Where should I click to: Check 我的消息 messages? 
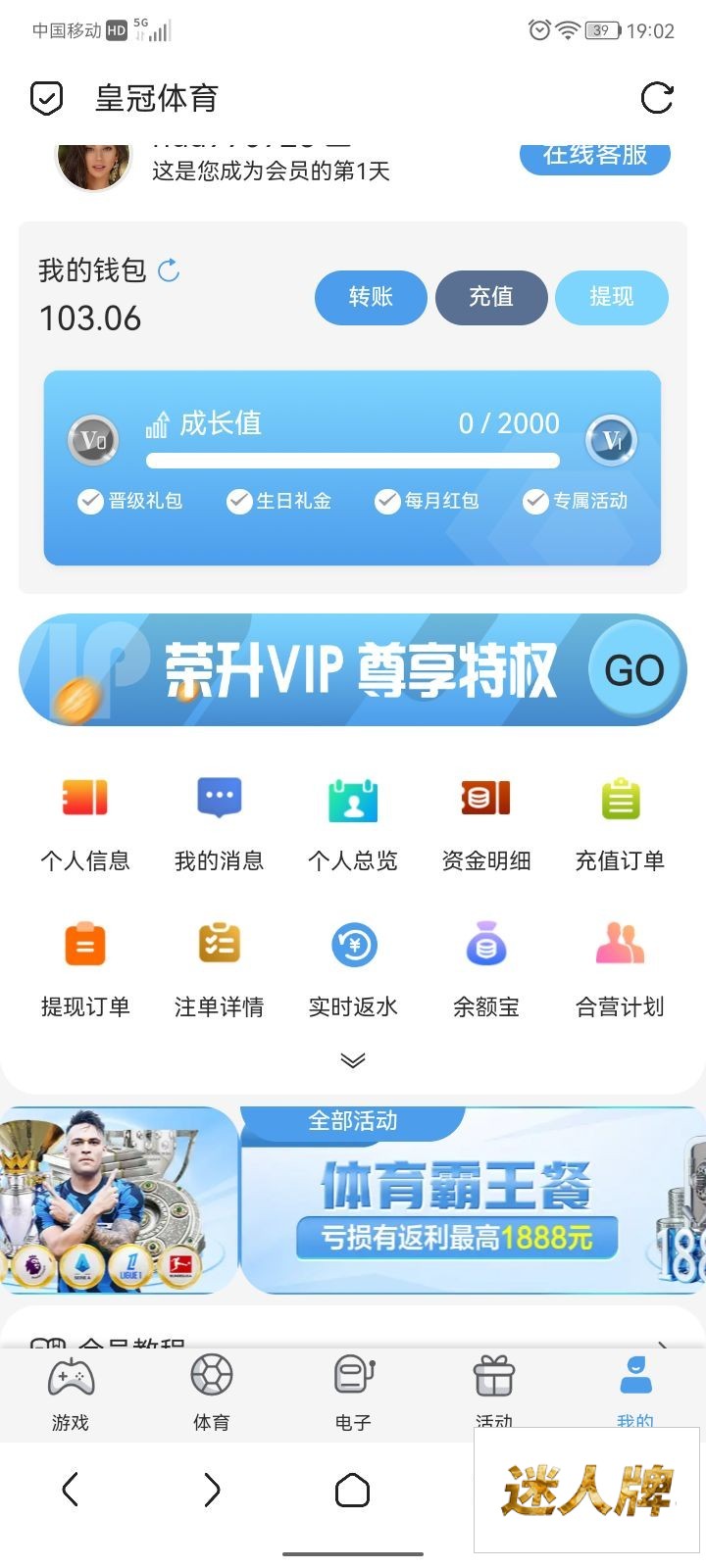pyautogui.click(x=219, y=821)
